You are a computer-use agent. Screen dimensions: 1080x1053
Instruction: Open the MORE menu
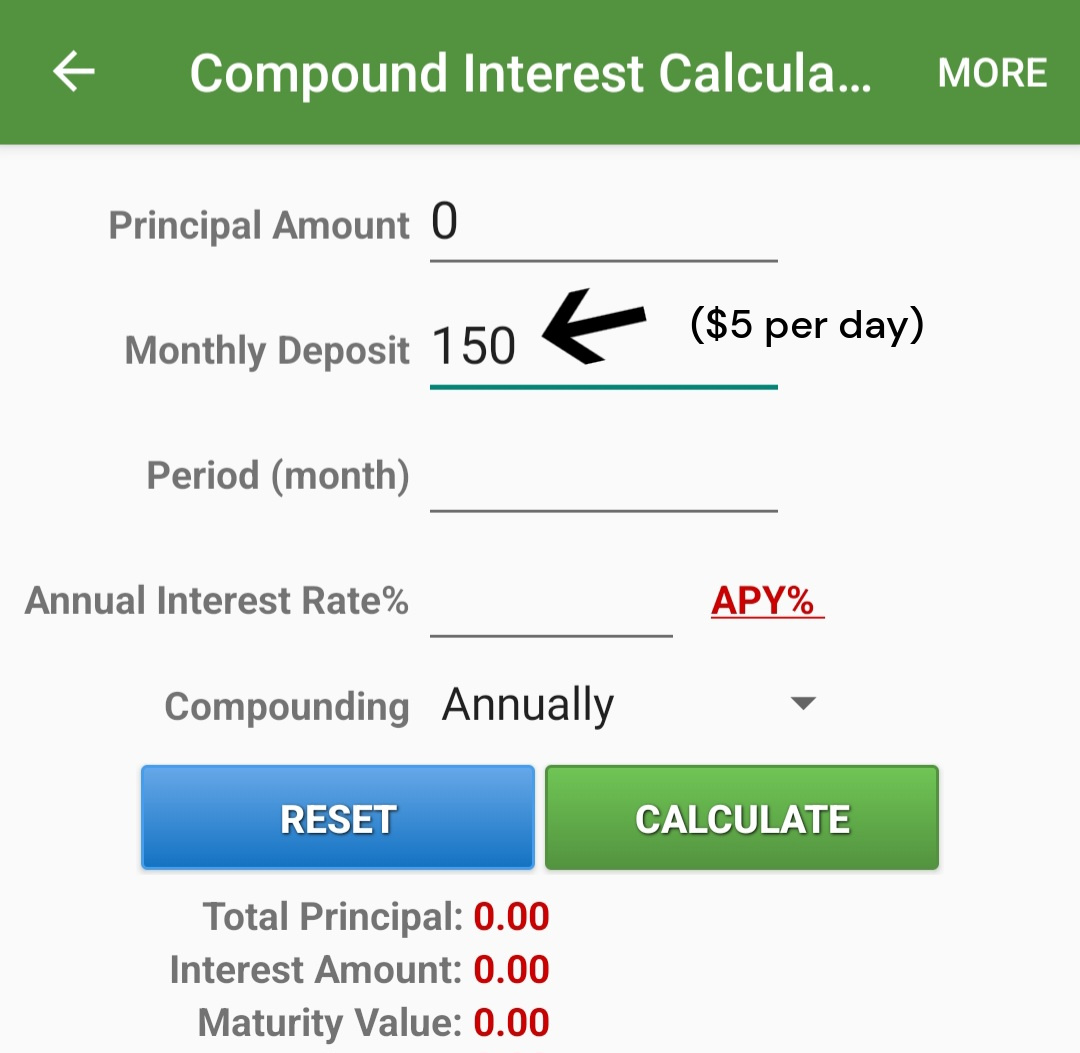(992, 73)
